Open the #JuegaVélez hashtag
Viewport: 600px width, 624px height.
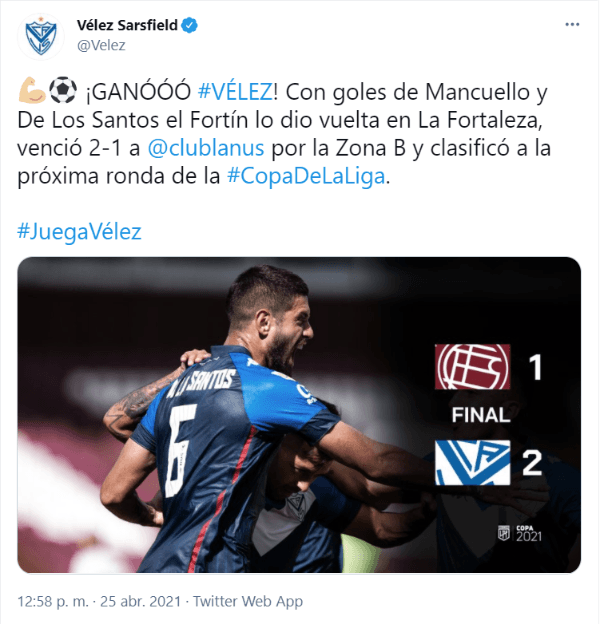[80, 232]
